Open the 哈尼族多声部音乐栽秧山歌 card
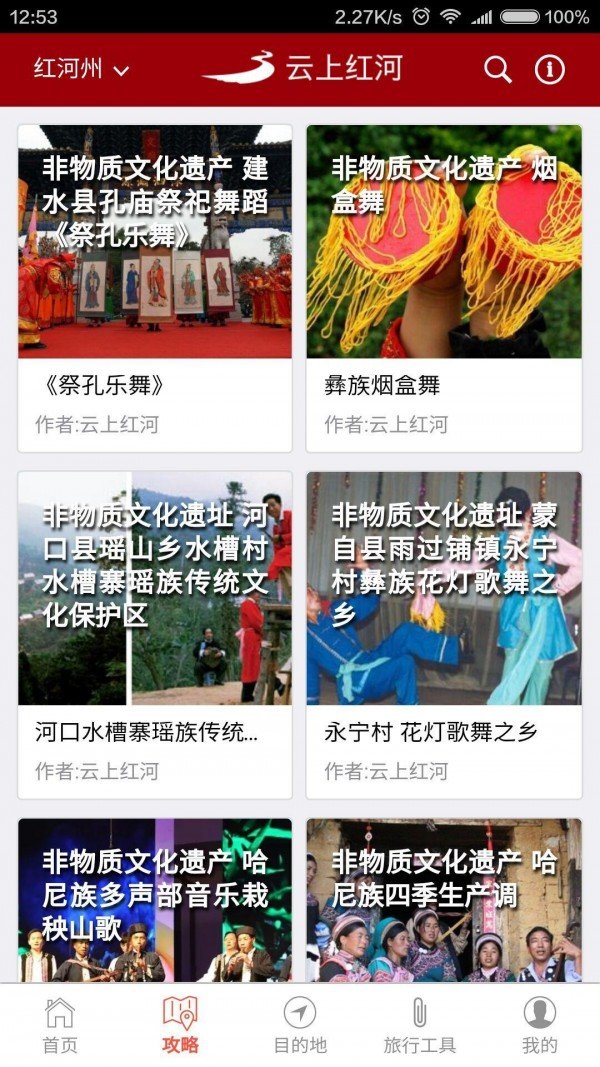The width and height of the screenshot is (600, 1067). (x=155, y=900)
